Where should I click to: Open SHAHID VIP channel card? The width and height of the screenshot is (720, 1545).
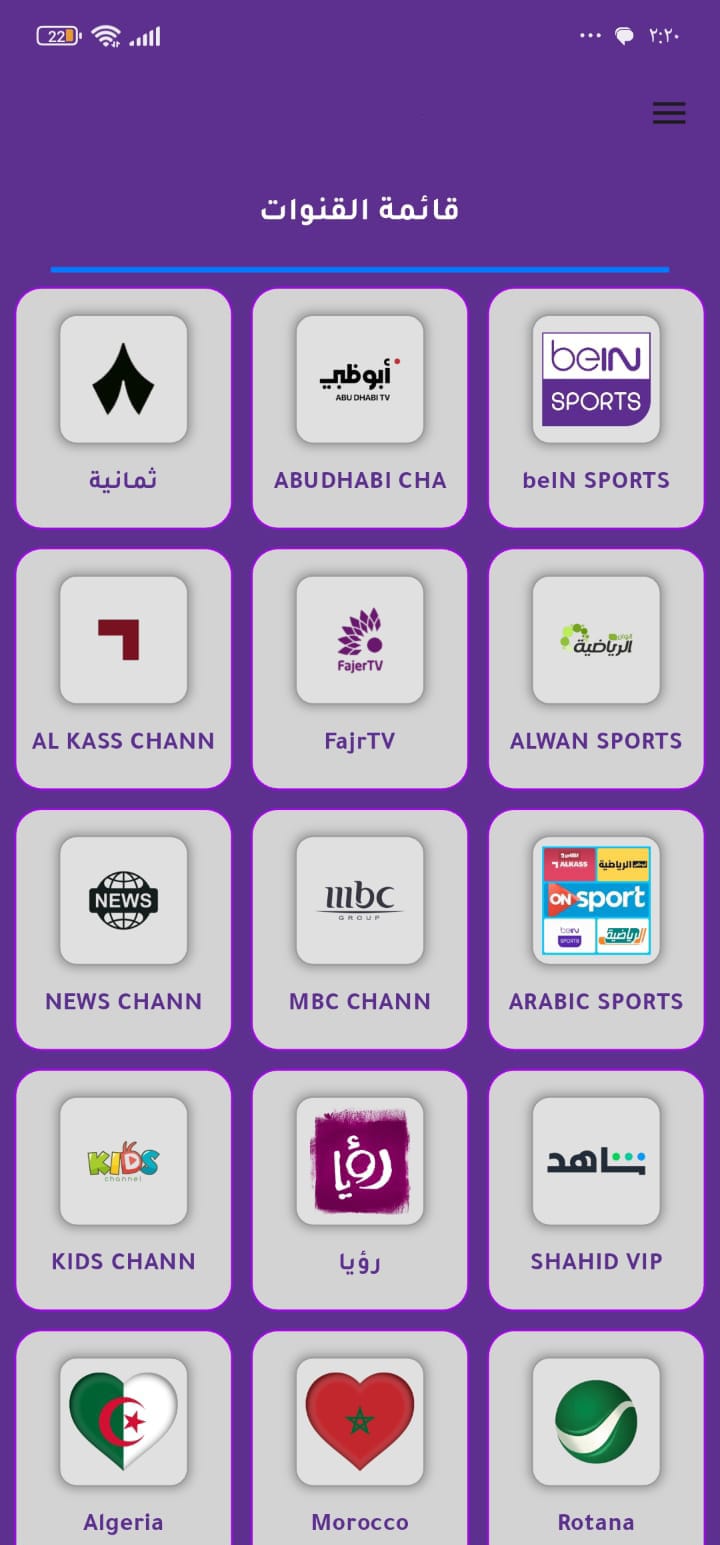[x=596, y=1189]
